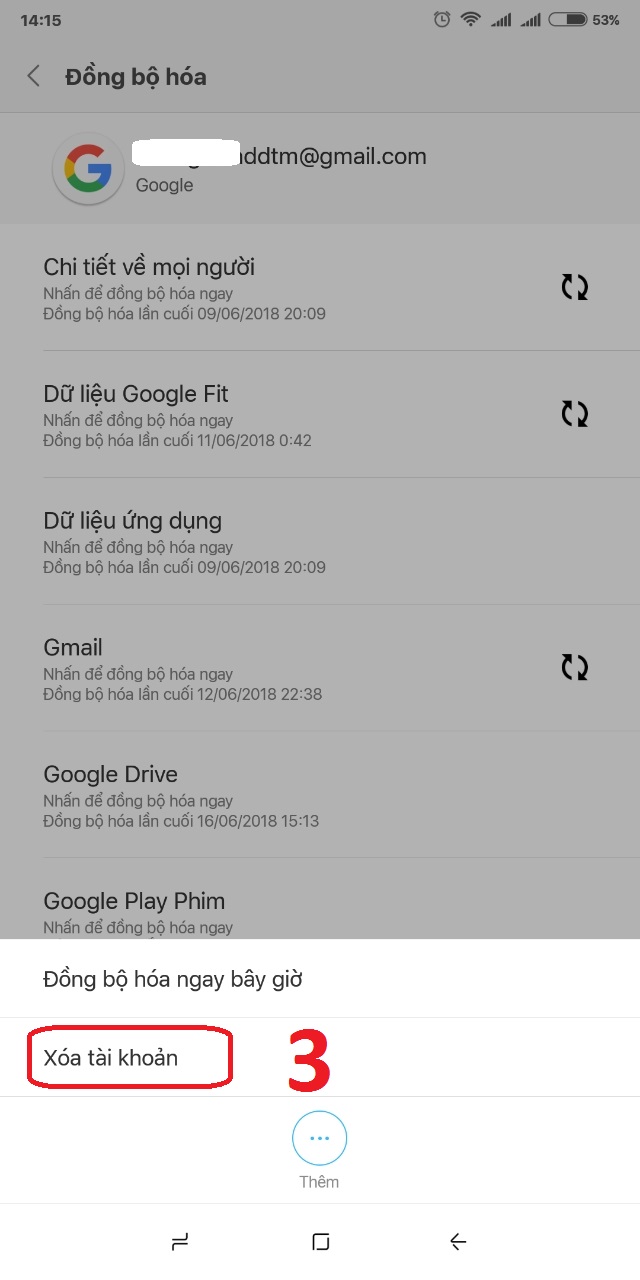Tap the system home button

tap(320, 1242)
